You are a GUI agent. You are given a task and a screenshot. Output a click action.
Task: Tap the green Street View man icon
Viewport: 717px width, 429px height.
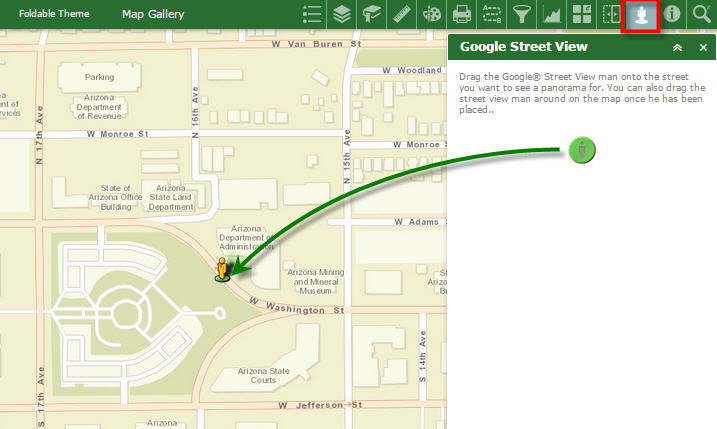(x=582, y=150)
